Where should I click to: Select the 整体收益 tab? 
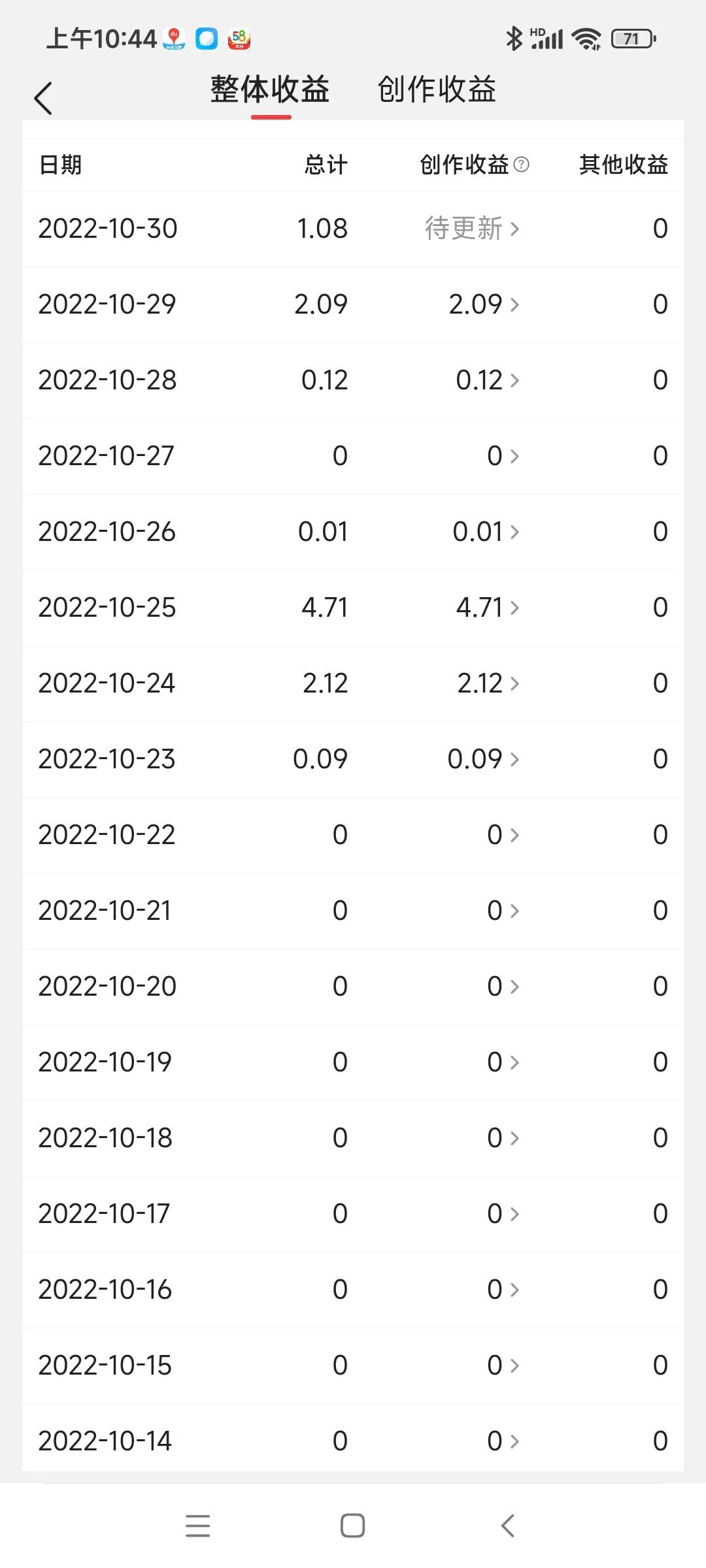coord(270,90)
